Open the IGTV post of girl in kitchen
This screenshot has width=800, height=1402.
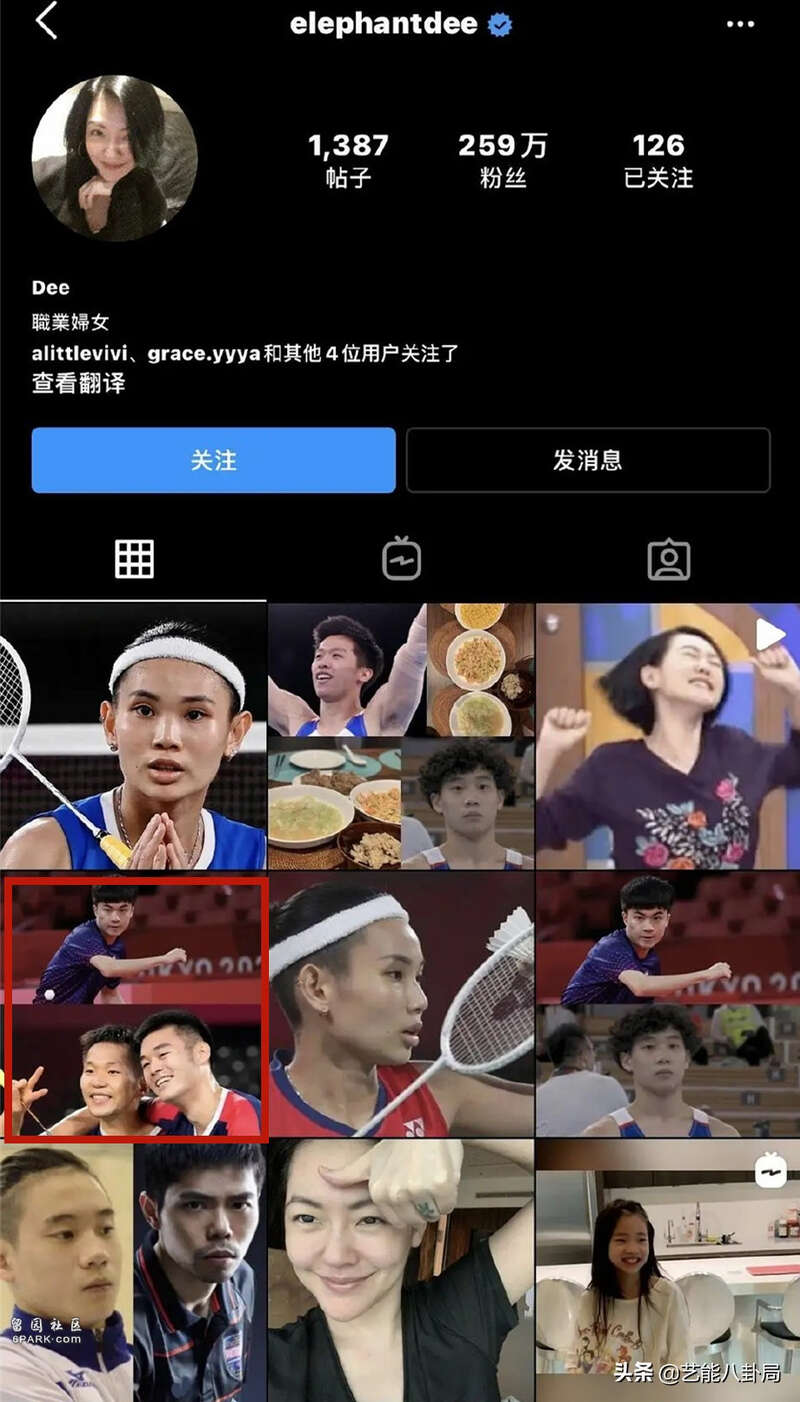point(668,1270)
